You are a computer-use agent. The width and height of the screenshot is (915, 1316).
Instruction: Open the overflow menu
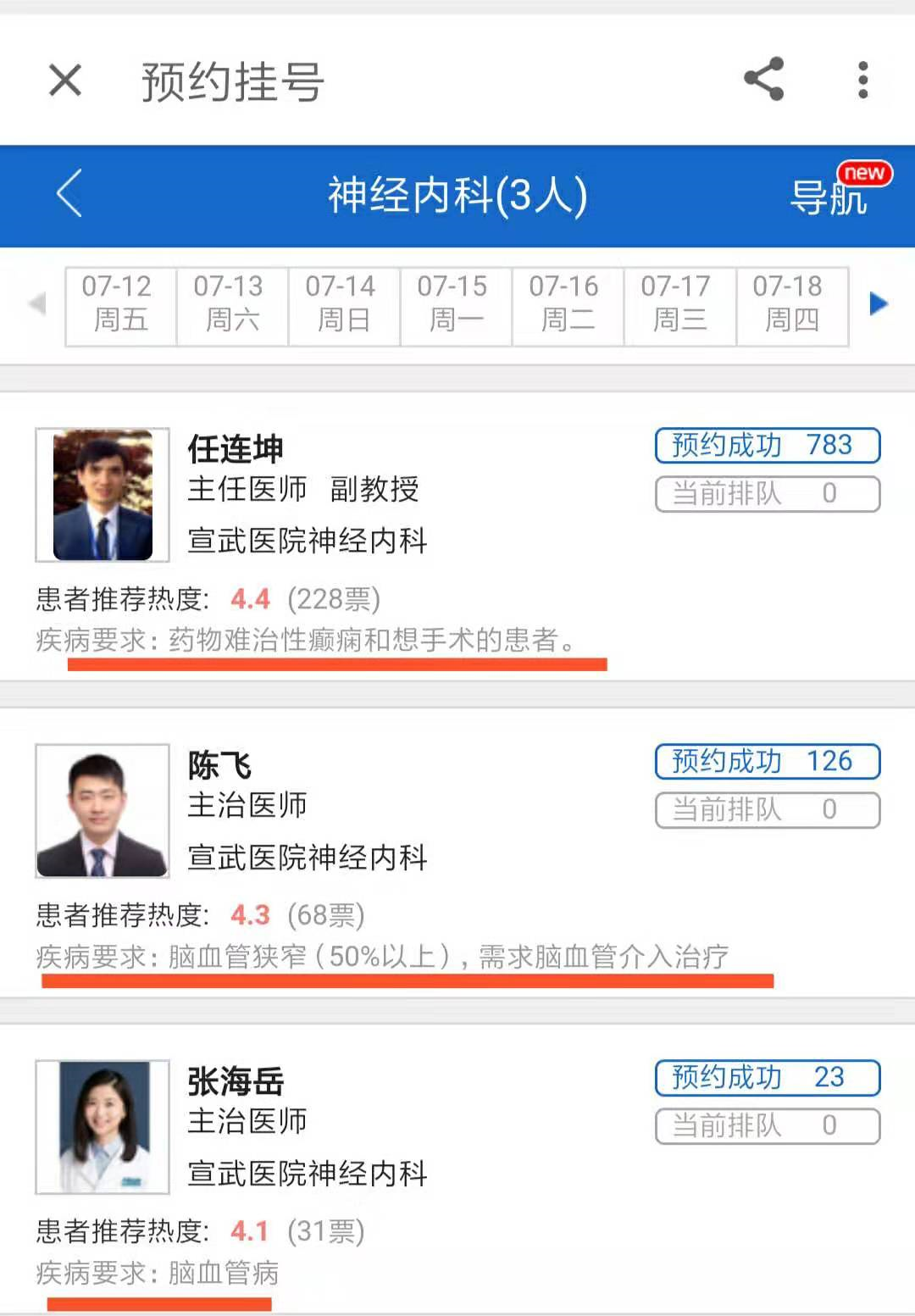862,80
